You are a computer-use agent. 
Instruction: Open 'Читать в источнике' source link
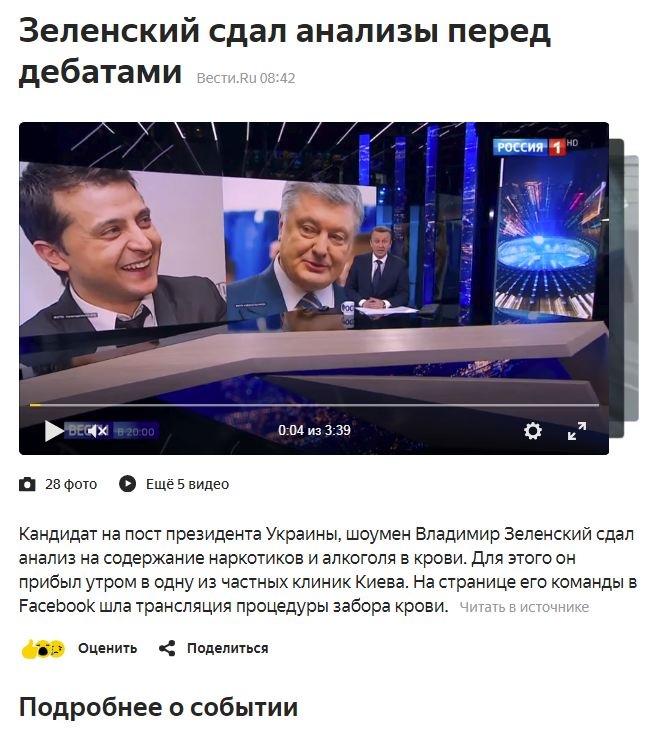tap(524, 607)
